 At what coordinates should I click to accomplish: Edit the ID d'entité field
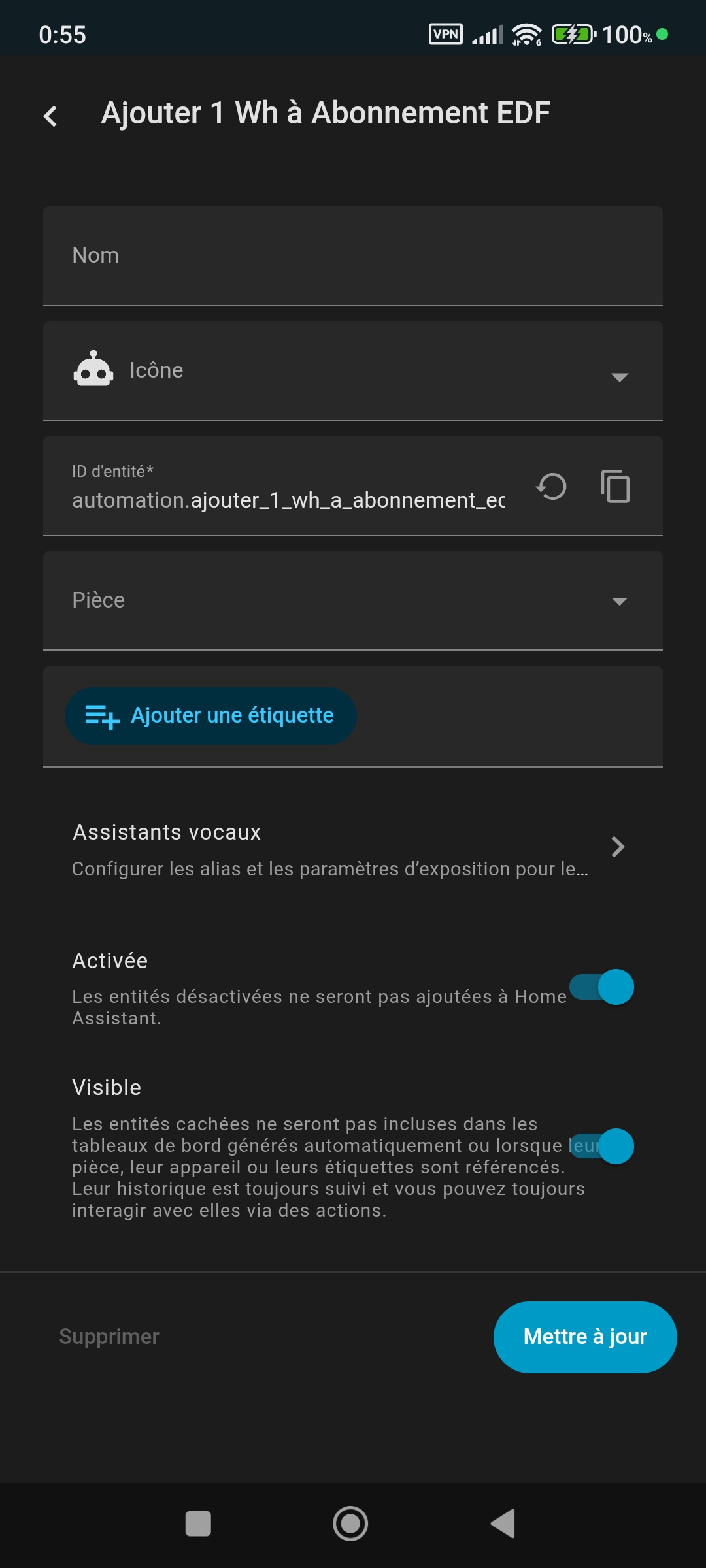pos(288,500)
